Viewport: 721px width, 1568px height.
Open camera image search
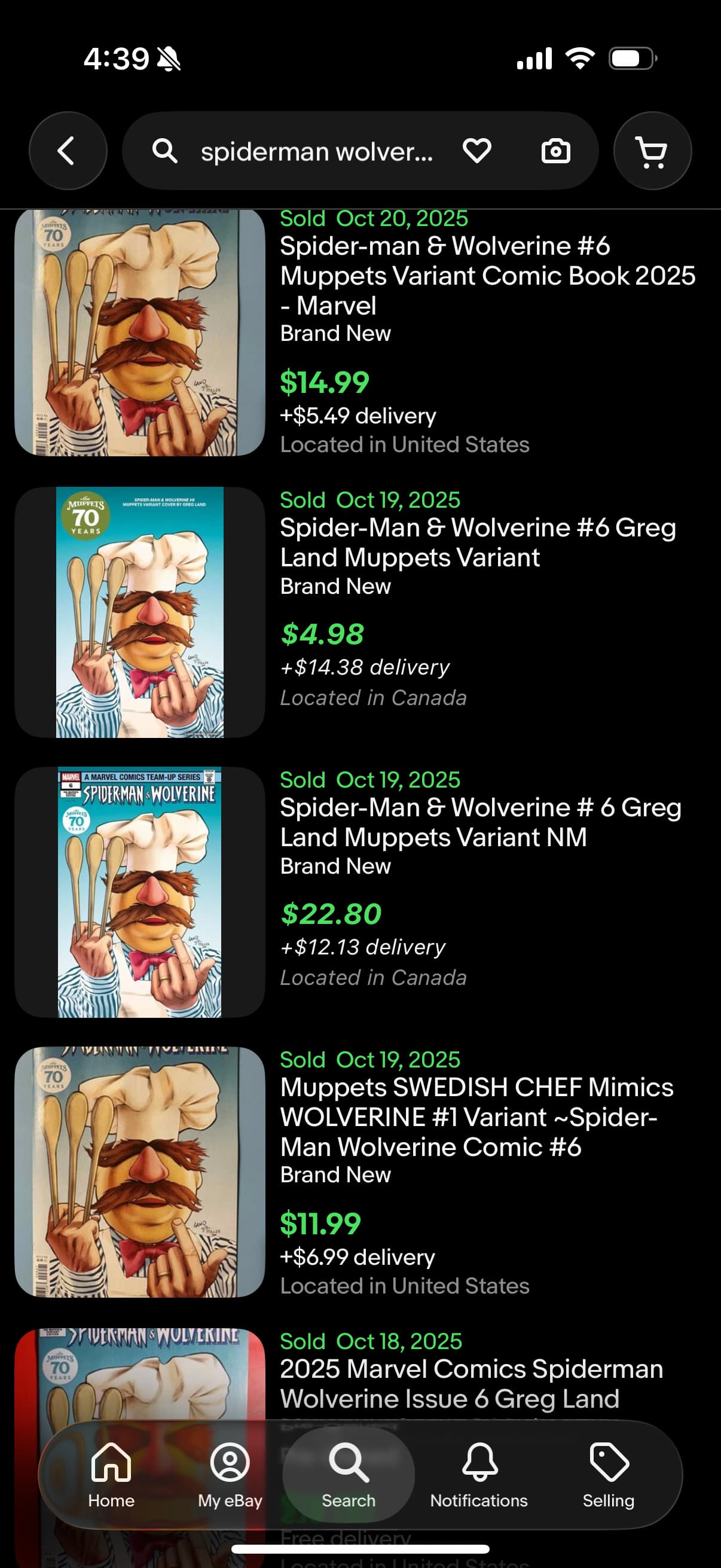coord(555,150)
